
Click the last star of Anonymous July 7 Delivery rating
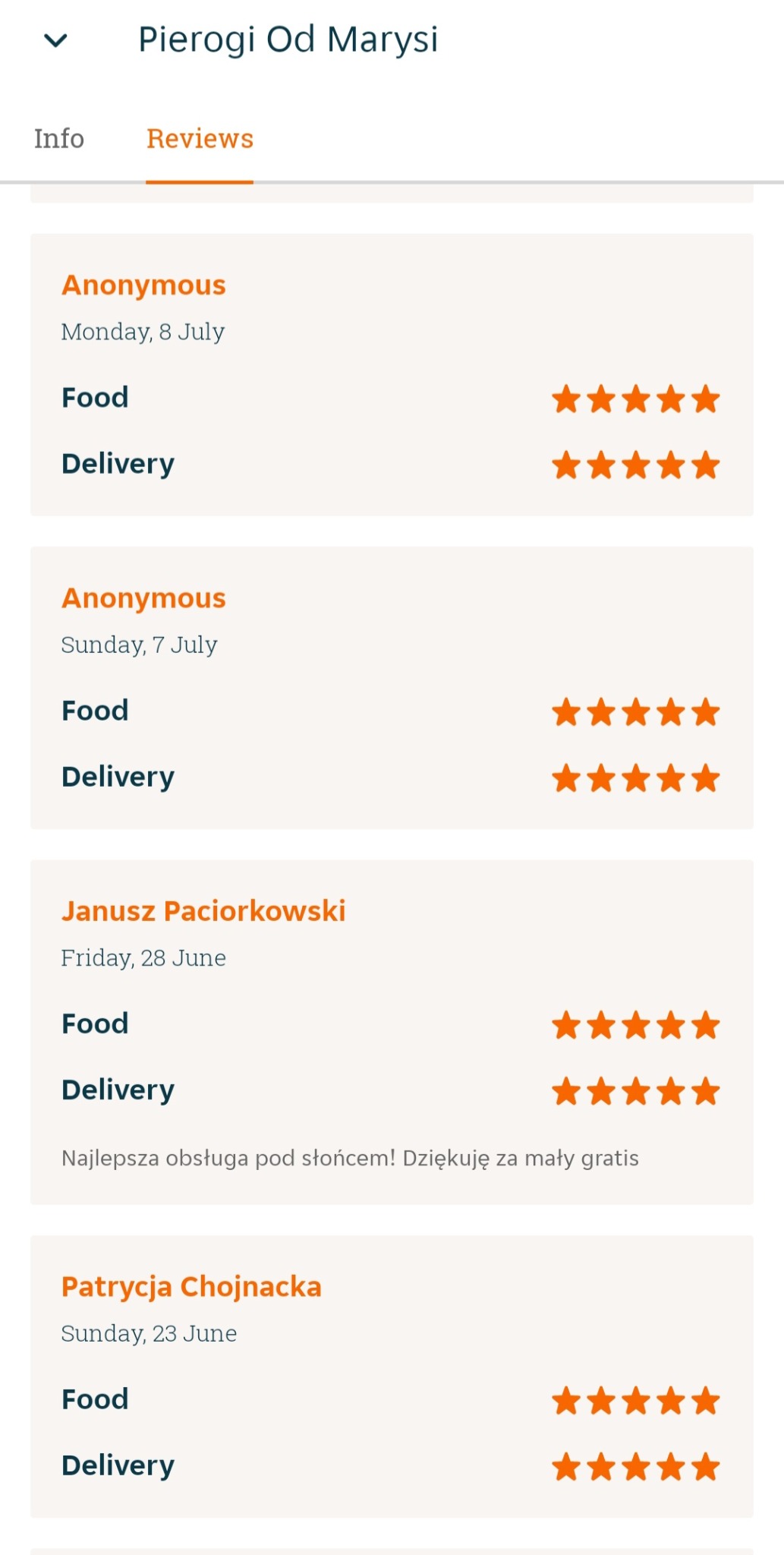click(707, 776)
